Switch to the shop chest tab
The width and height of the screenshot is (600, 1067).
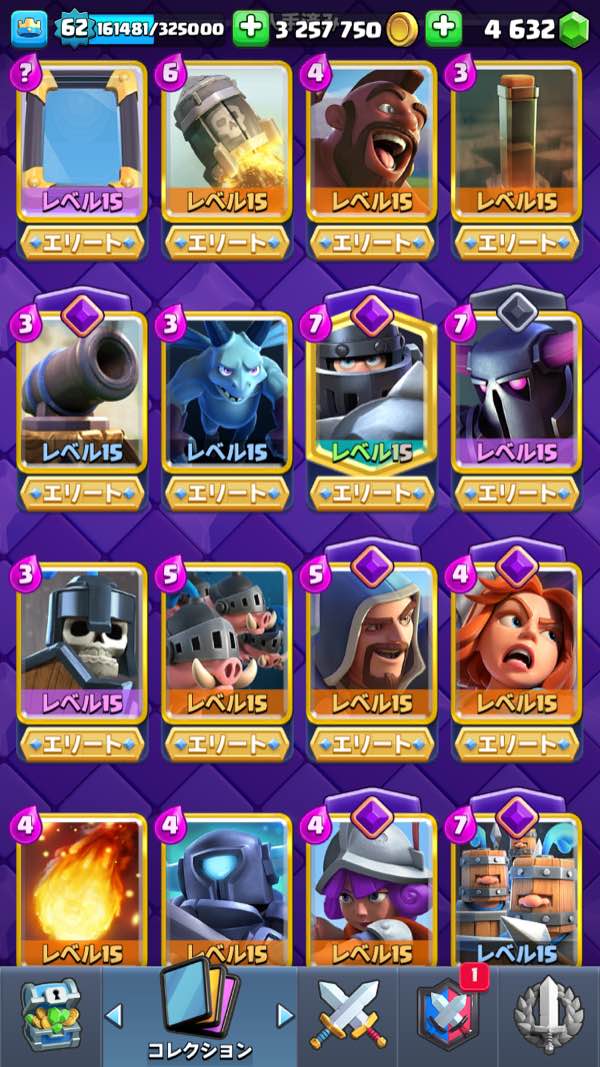(49, 1015)
